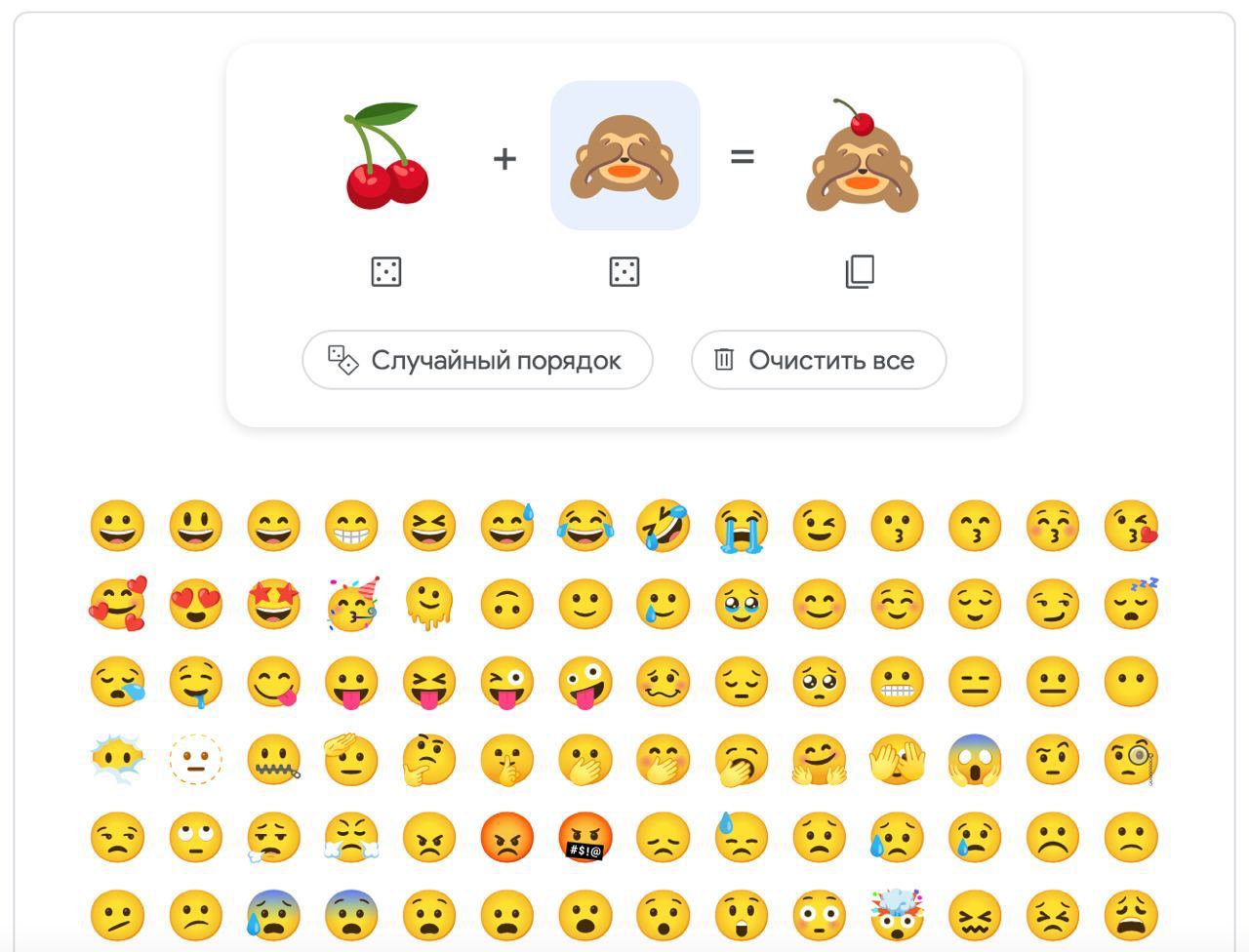Viewport: 1249px width, 952px height.
Task: Randomize the cherry emoji with its dice
Action: pyautogui.click(x=386, y=271)
